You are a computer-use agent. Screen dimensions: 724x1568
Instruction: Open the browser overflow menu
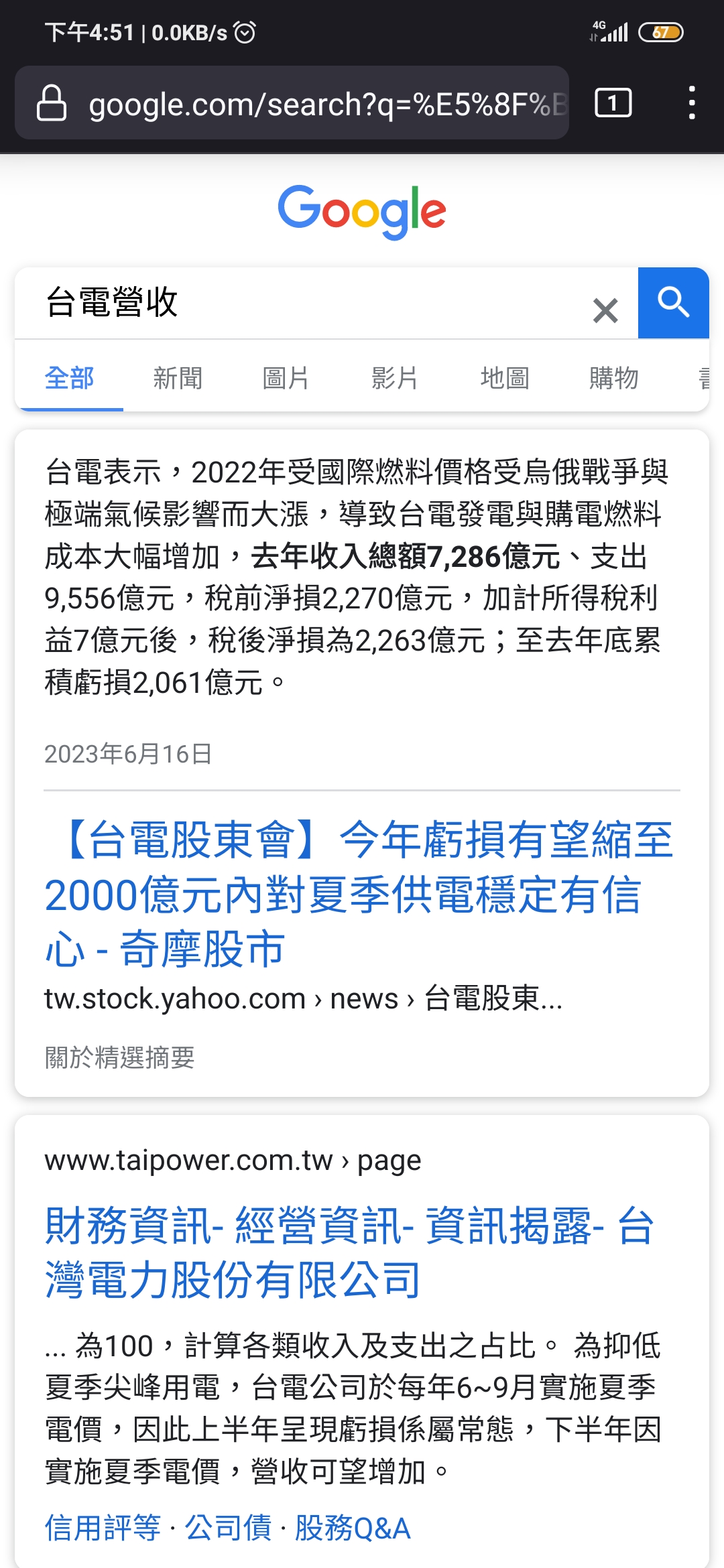(x=692, y=103)
